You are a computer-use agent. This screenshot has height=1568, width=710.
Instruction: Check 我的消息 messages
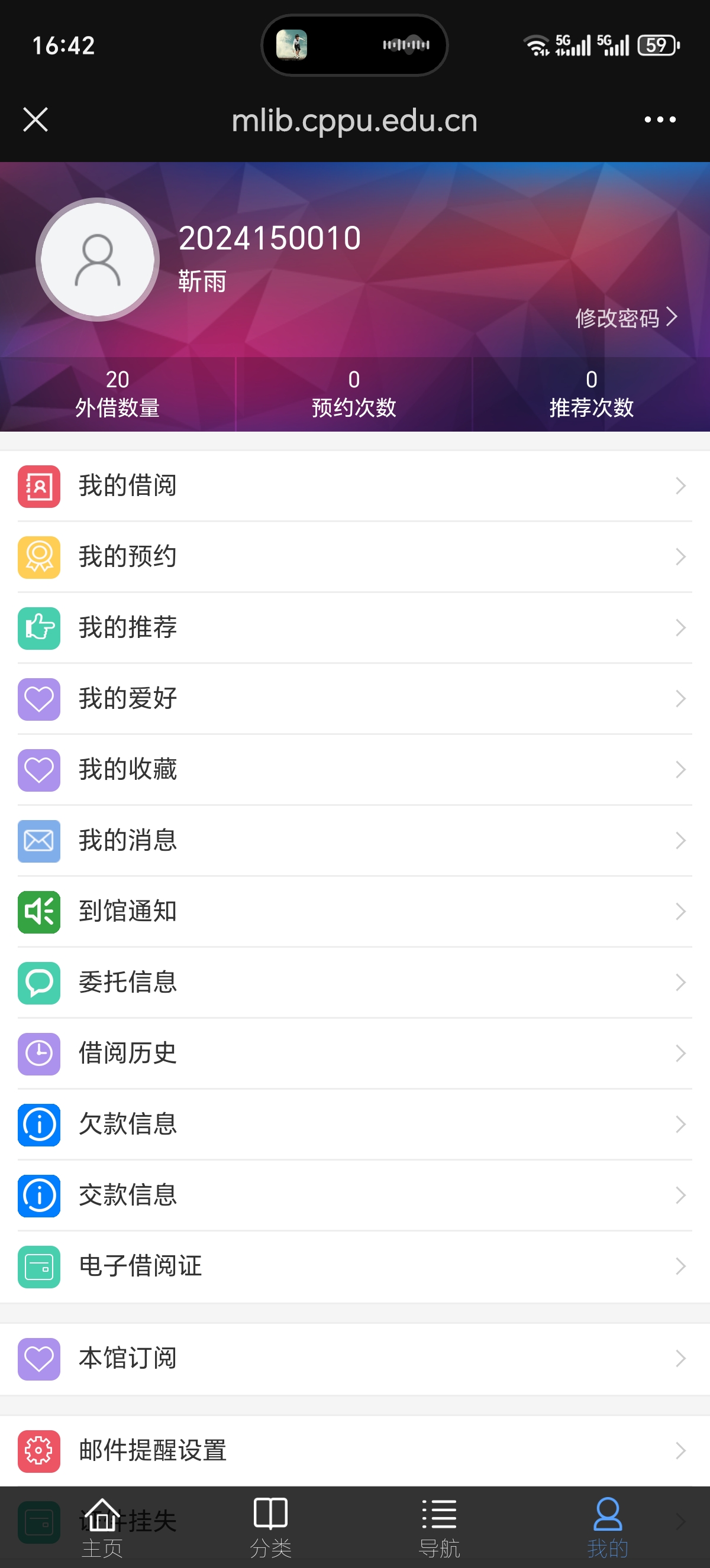(x=354, y=841)
